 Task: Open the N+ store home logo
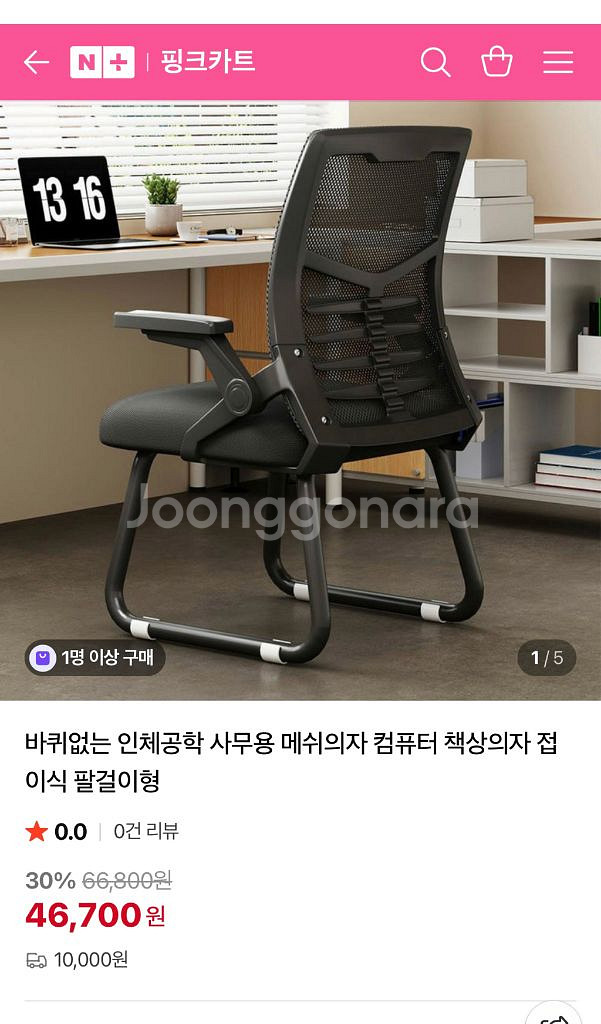(x=101, y=62)
